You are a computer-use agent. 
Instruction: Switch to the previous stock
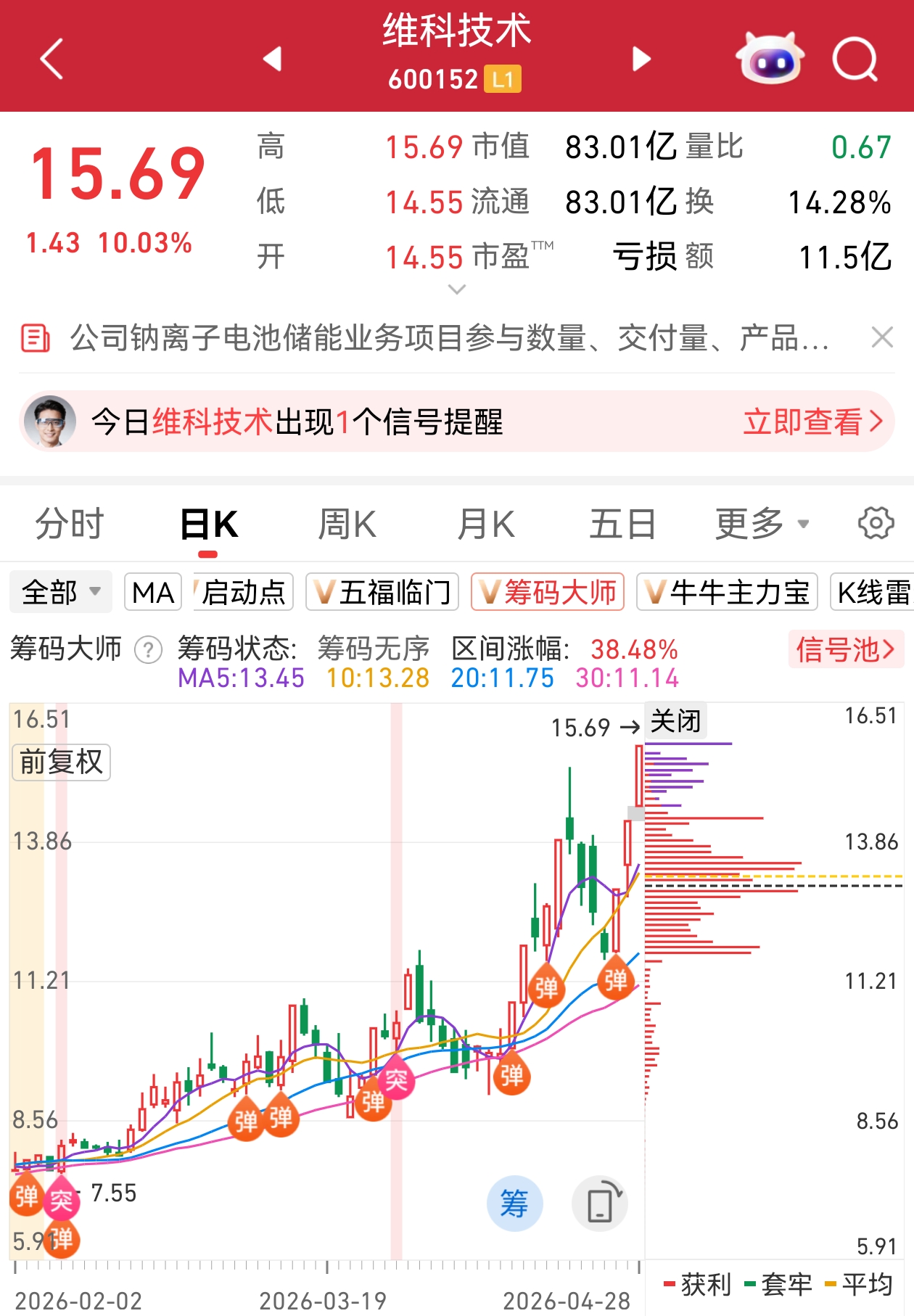coord(272,59)
